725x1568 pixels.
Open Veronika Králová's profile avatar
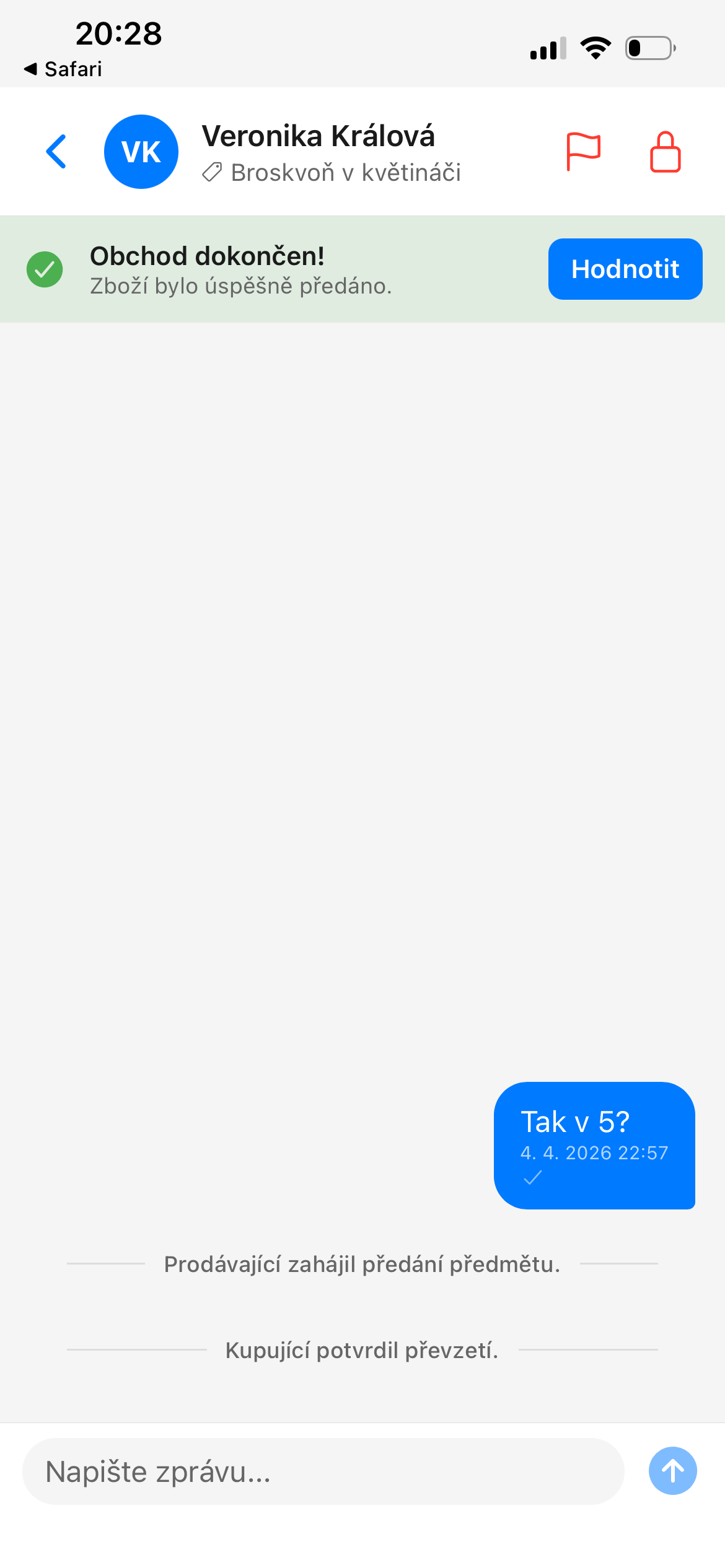click(141, 152)
